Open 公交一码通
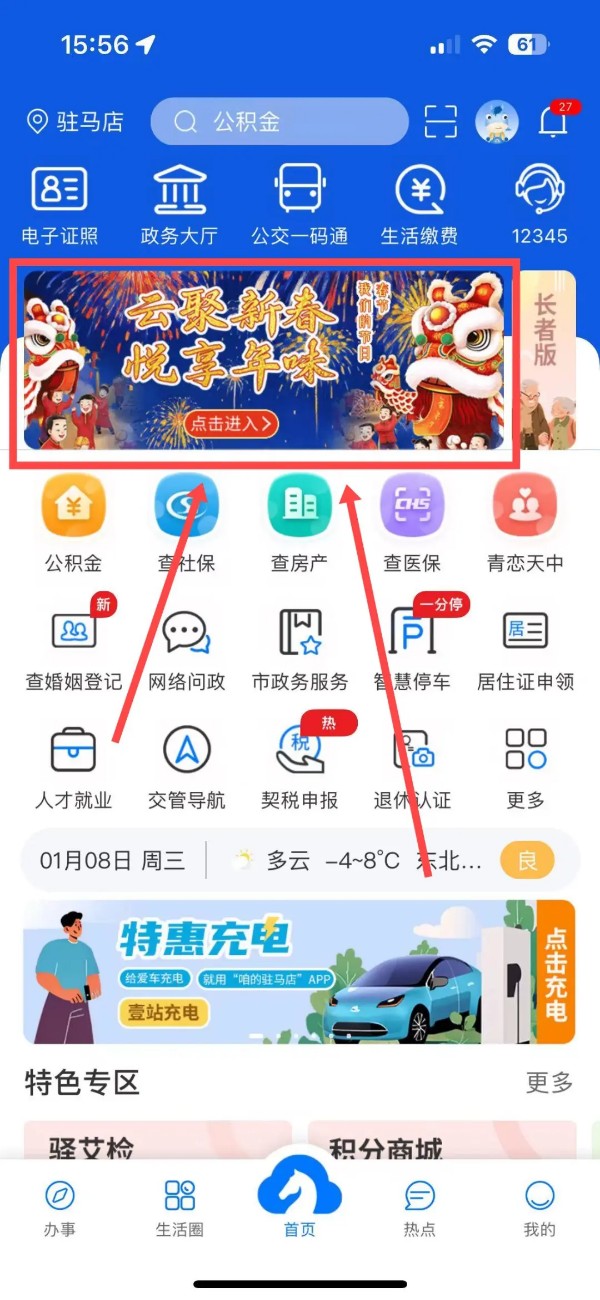This screenshot has width=600, height=1300. click(x=300, y=205)
